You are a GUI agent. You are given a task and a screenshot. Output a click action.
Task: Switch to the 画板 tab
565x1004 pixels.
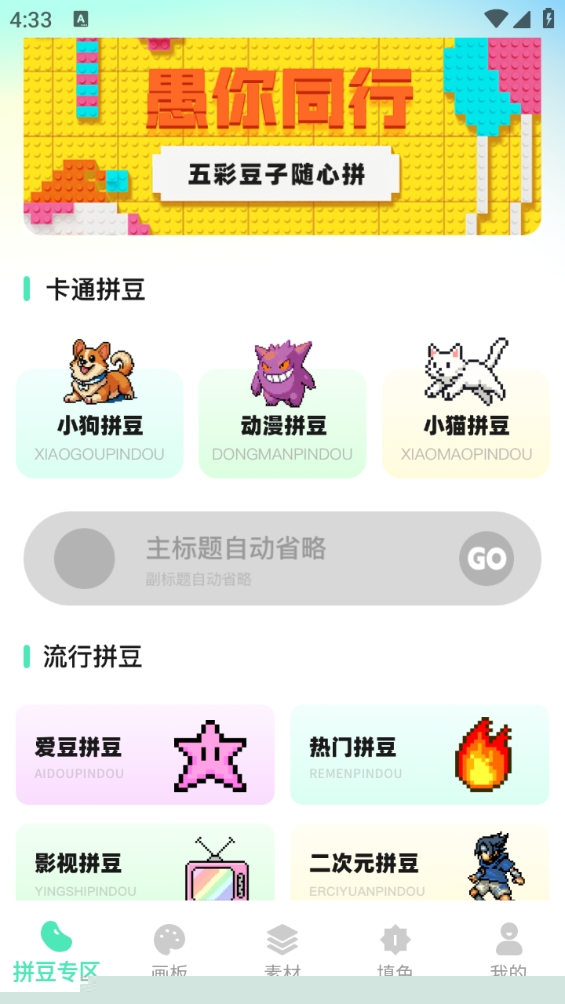(169, 951)
